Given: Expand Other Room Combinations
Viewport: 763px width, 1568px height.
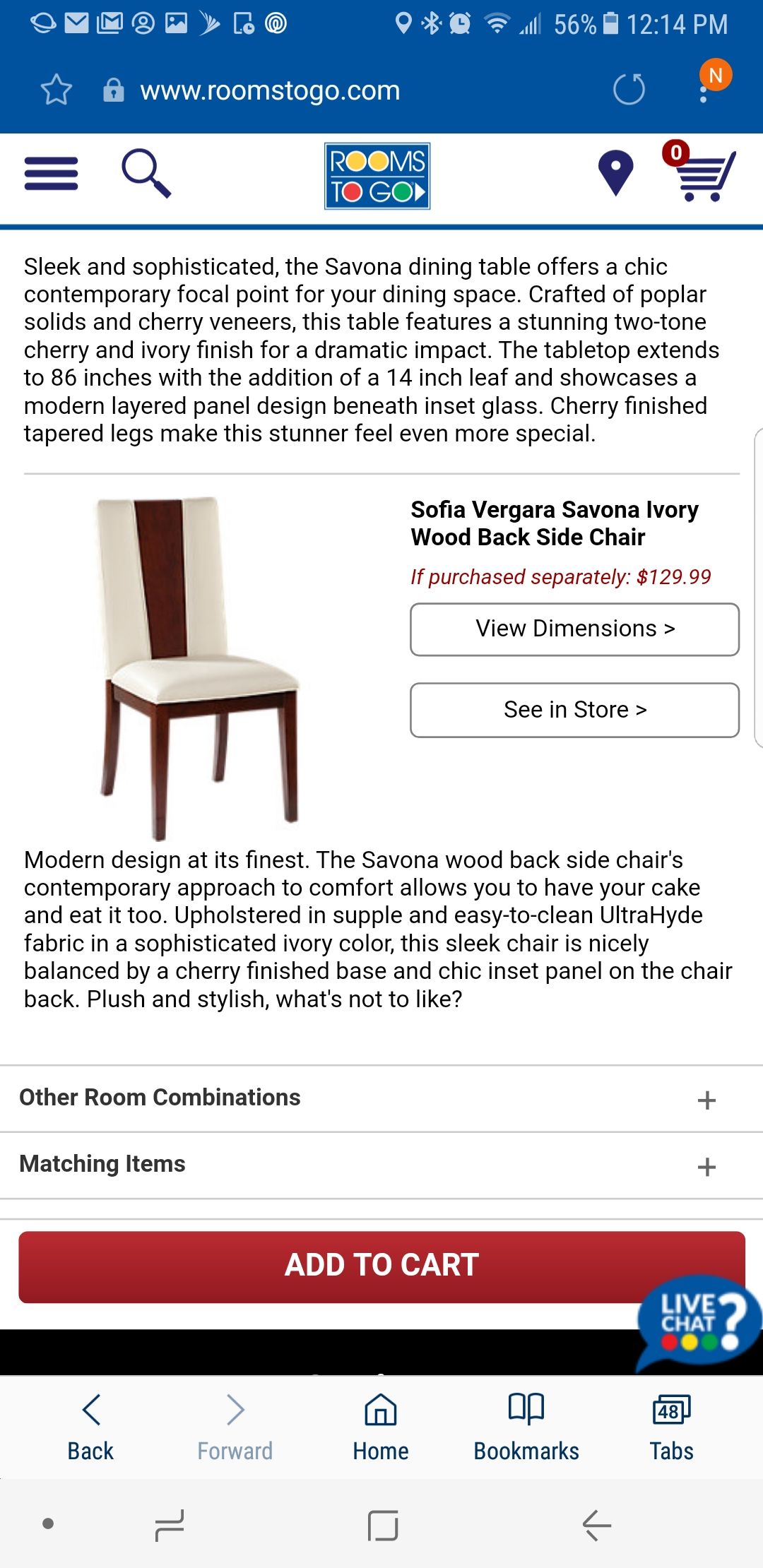Looking at the screenshot, I should point(381,1098).
